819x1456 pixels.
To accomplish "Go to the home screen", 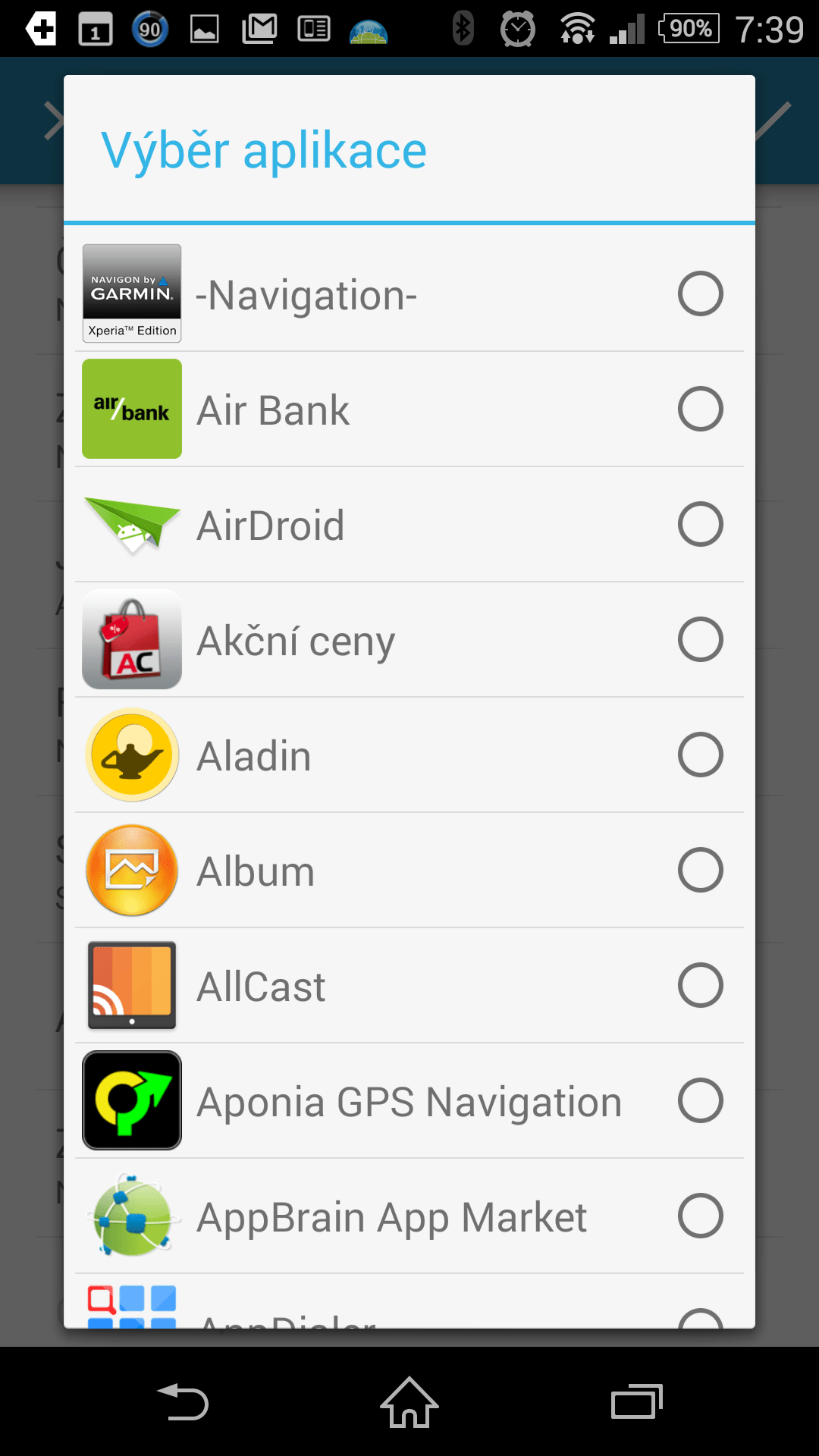I will click(x=409, y=1401).
